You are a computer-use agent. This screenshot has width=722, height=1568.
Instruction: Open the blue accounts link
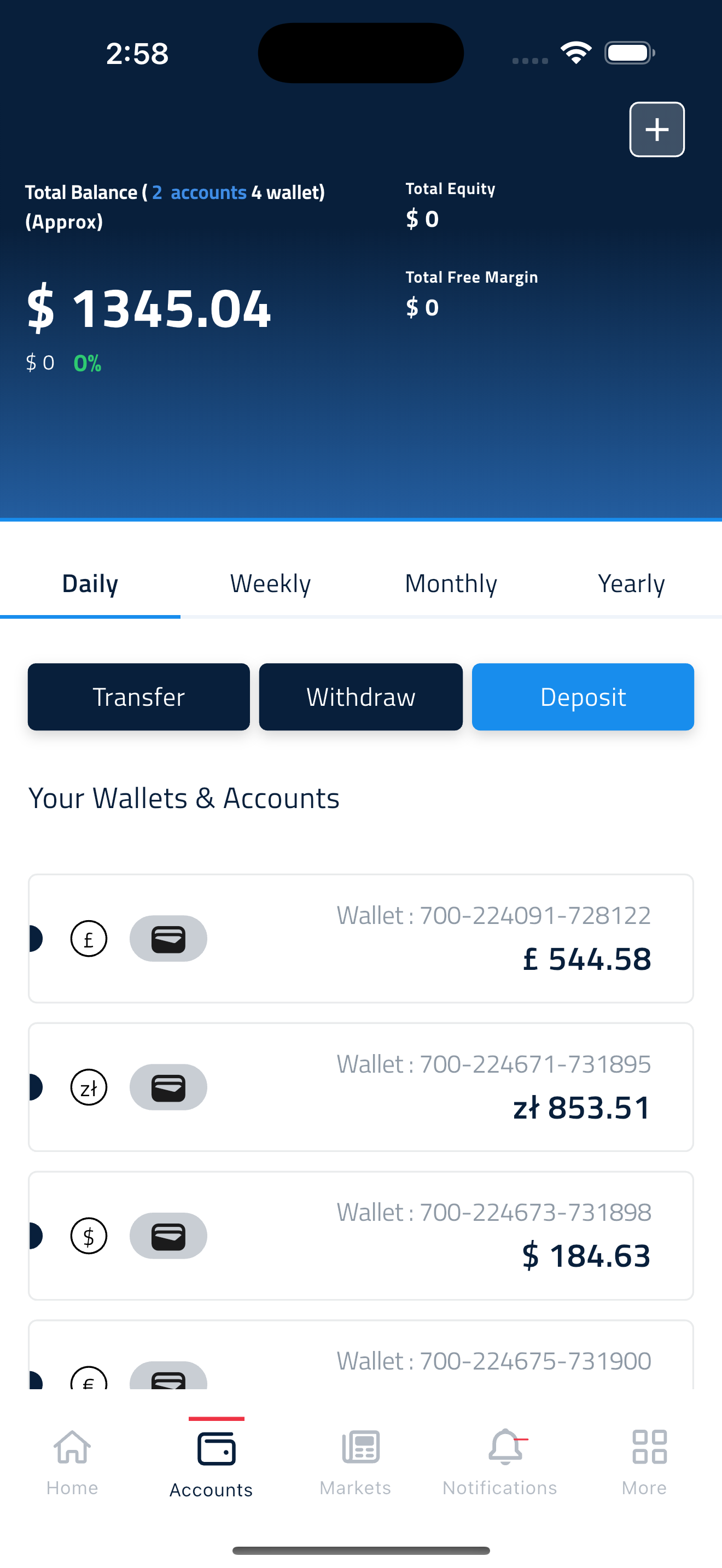(x=208, y=192)
